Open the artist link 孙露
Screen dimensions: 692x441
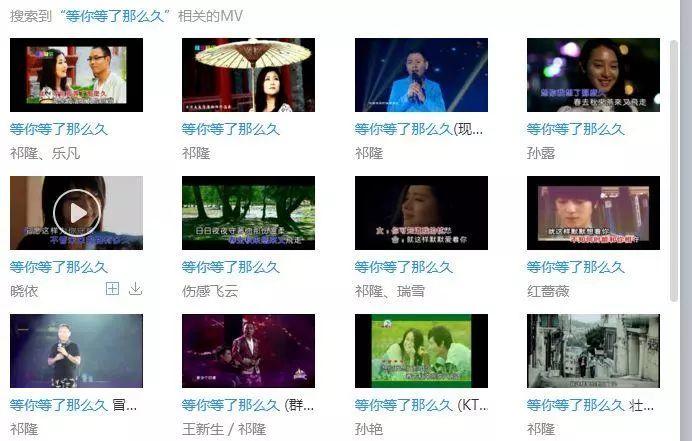coord(541,153)
